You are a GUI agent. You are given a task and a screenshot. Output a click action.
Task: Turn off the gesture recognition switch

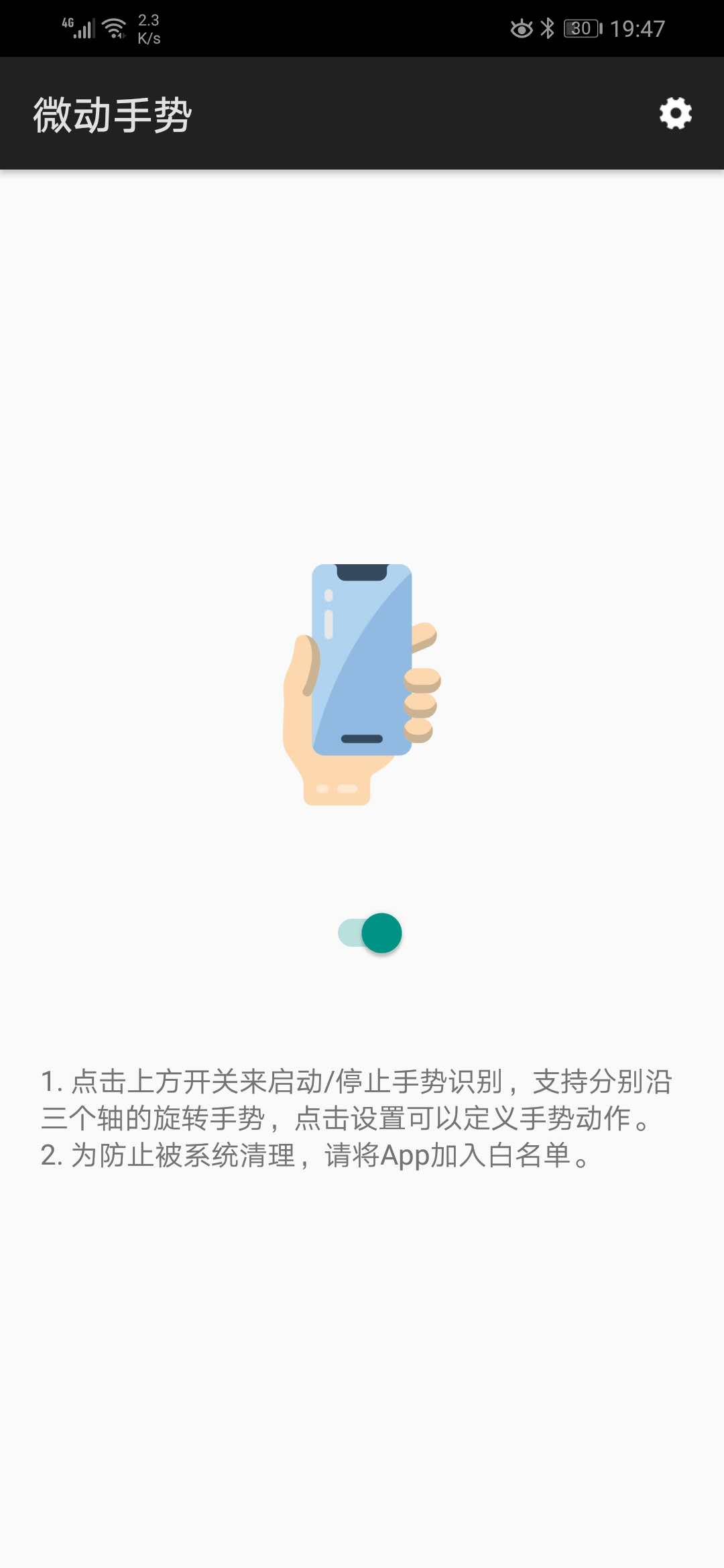click(x=370, y=933)
